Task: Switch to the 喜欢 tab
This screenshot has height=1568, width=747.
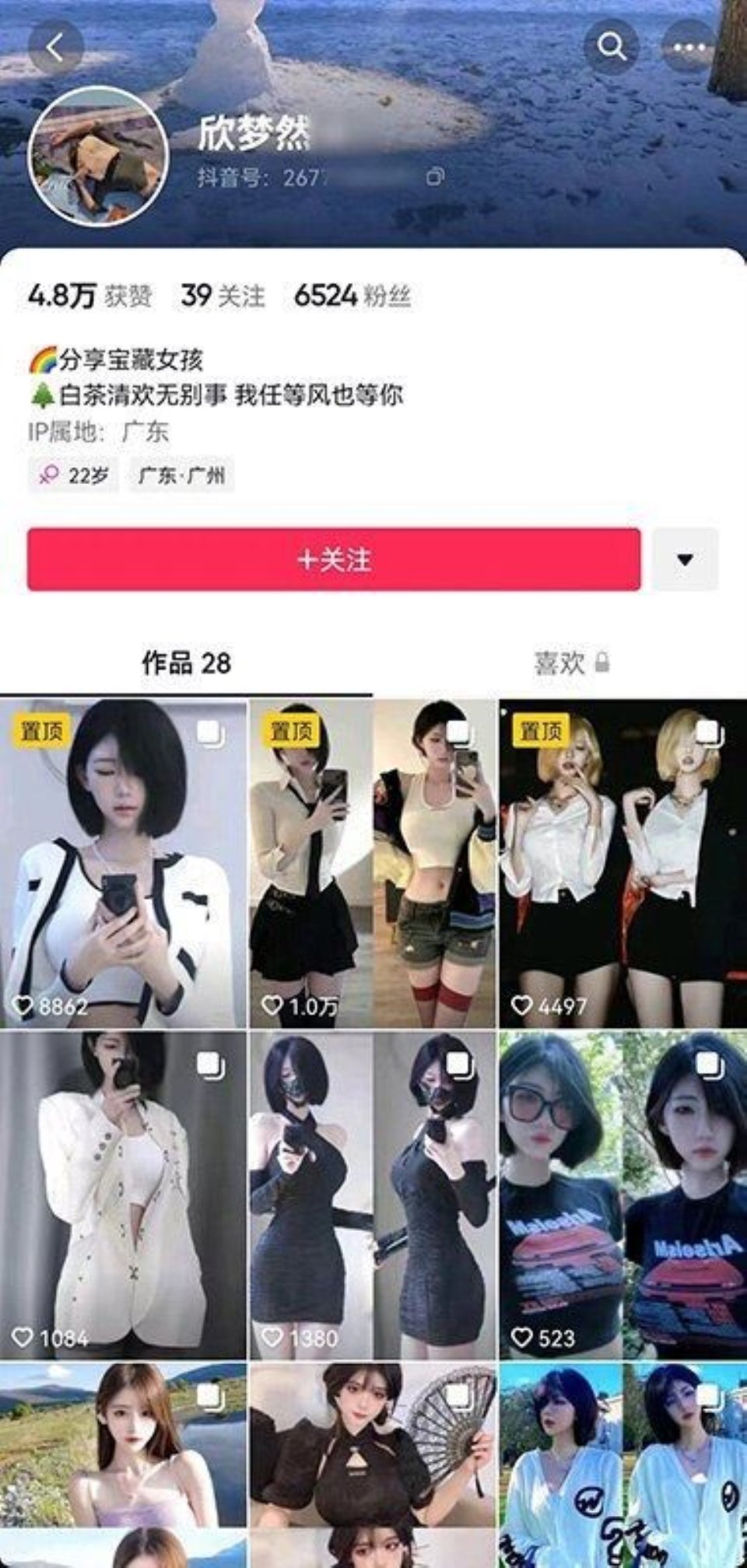Action: click(x=572, y=663)
